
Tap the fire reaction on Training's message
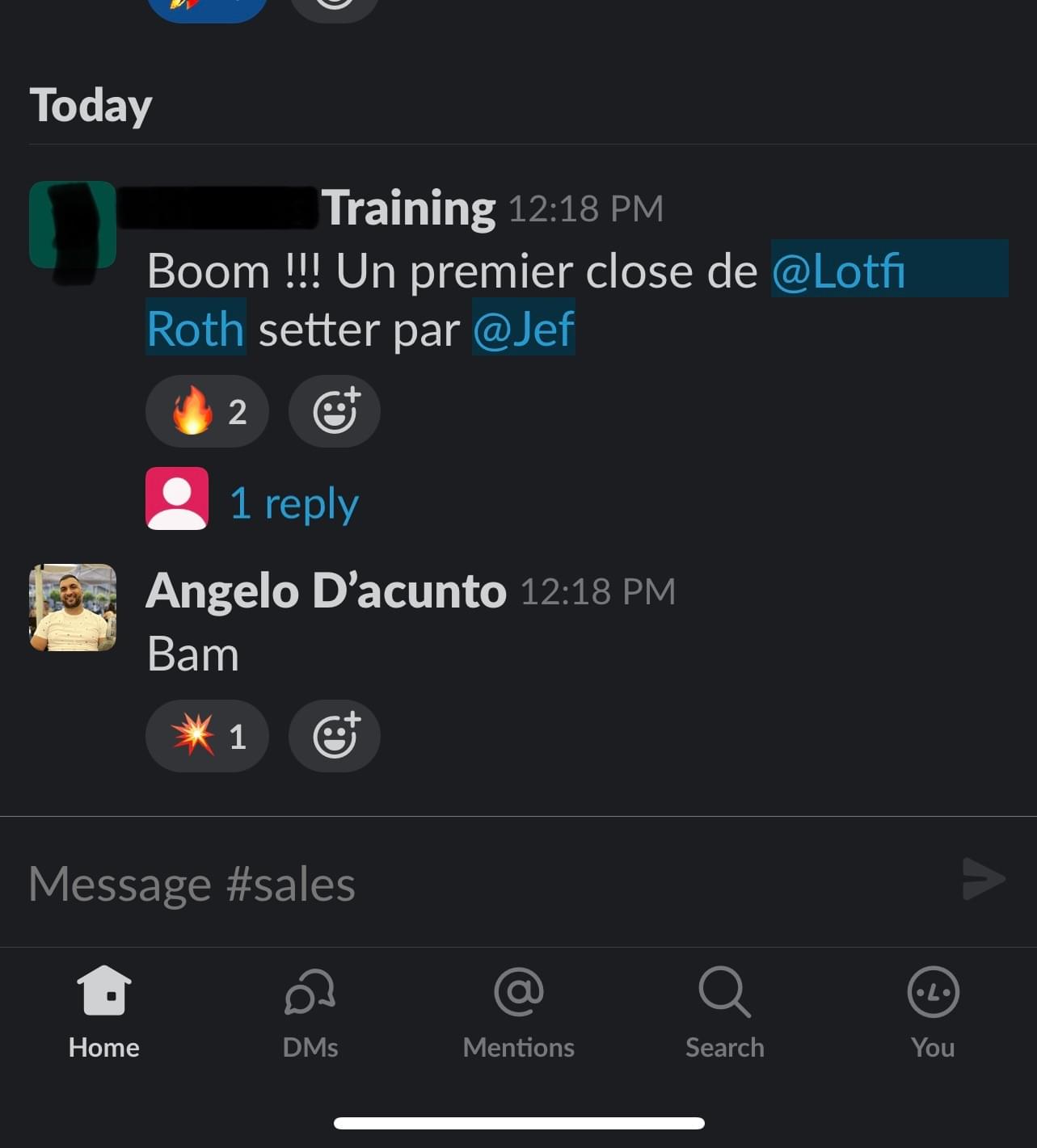tap(206, 411)
